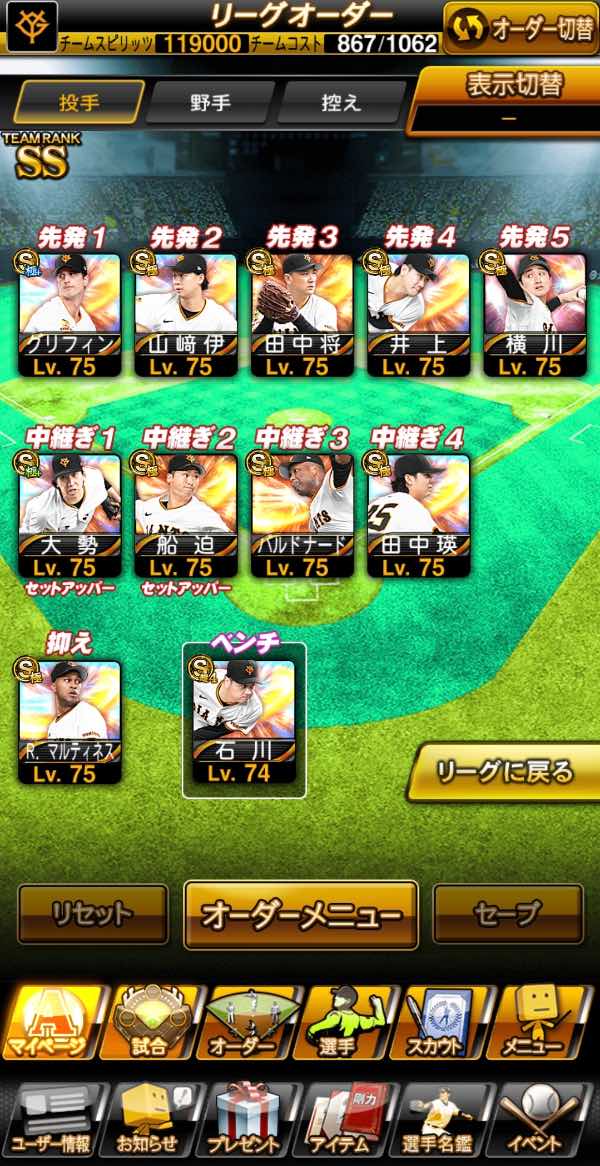Tap the 表示切替 button
Screen dimensions: 600x1166
[x=508, y=98]
